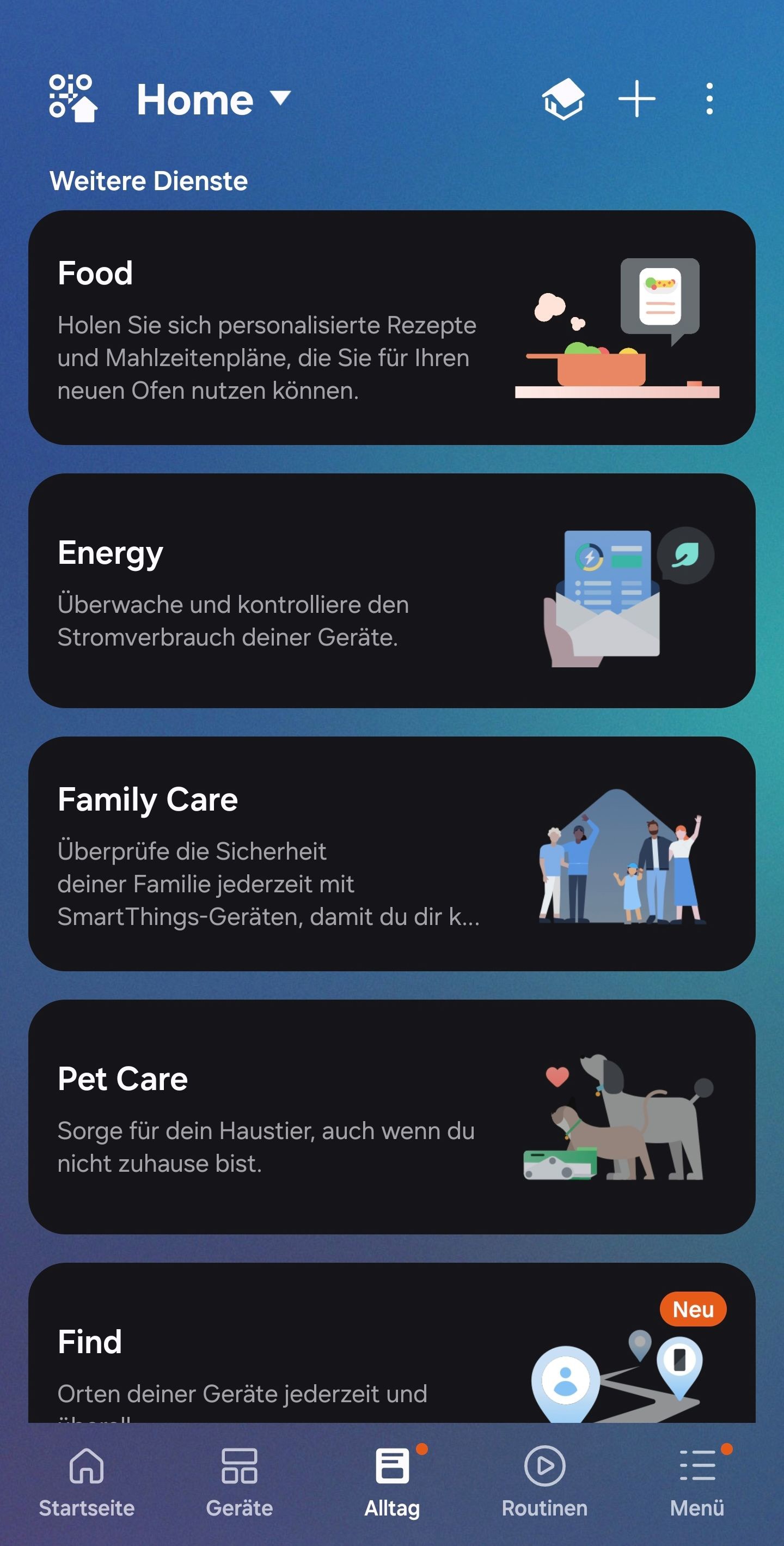Tap the plus icon to add
The height and width of the screenshot is (1546, 784).
coord(636,99)
